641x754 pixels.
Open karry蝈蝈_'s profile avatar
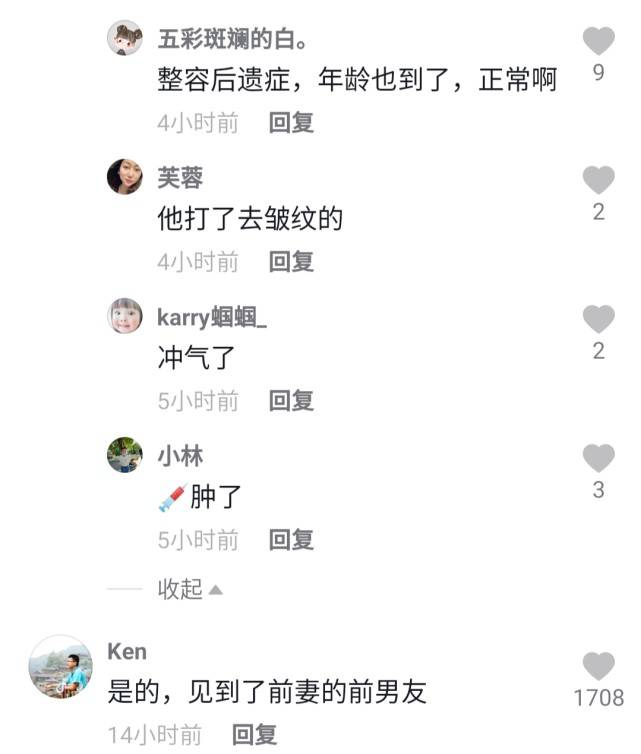(125, 316)
